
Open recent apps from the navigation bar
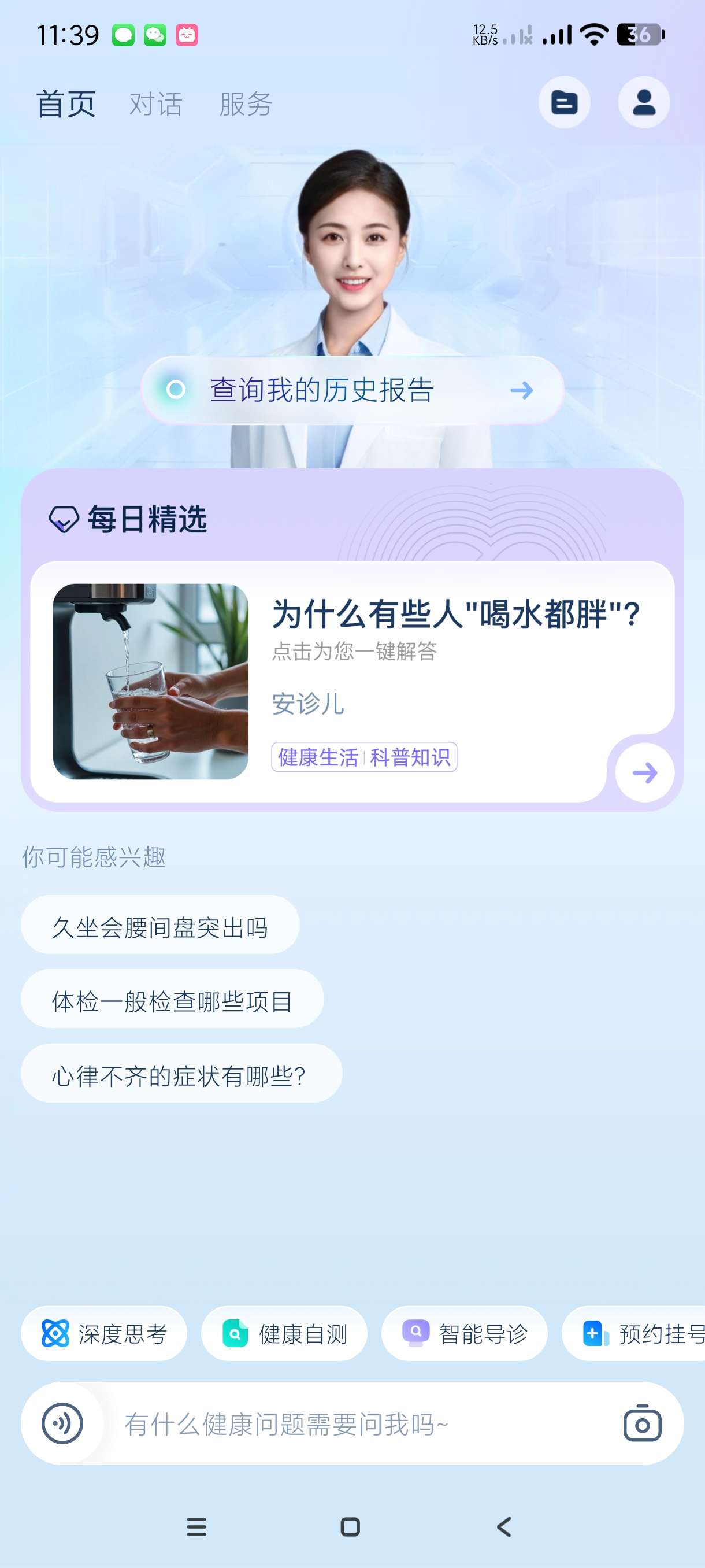(x=196, y=1526)
